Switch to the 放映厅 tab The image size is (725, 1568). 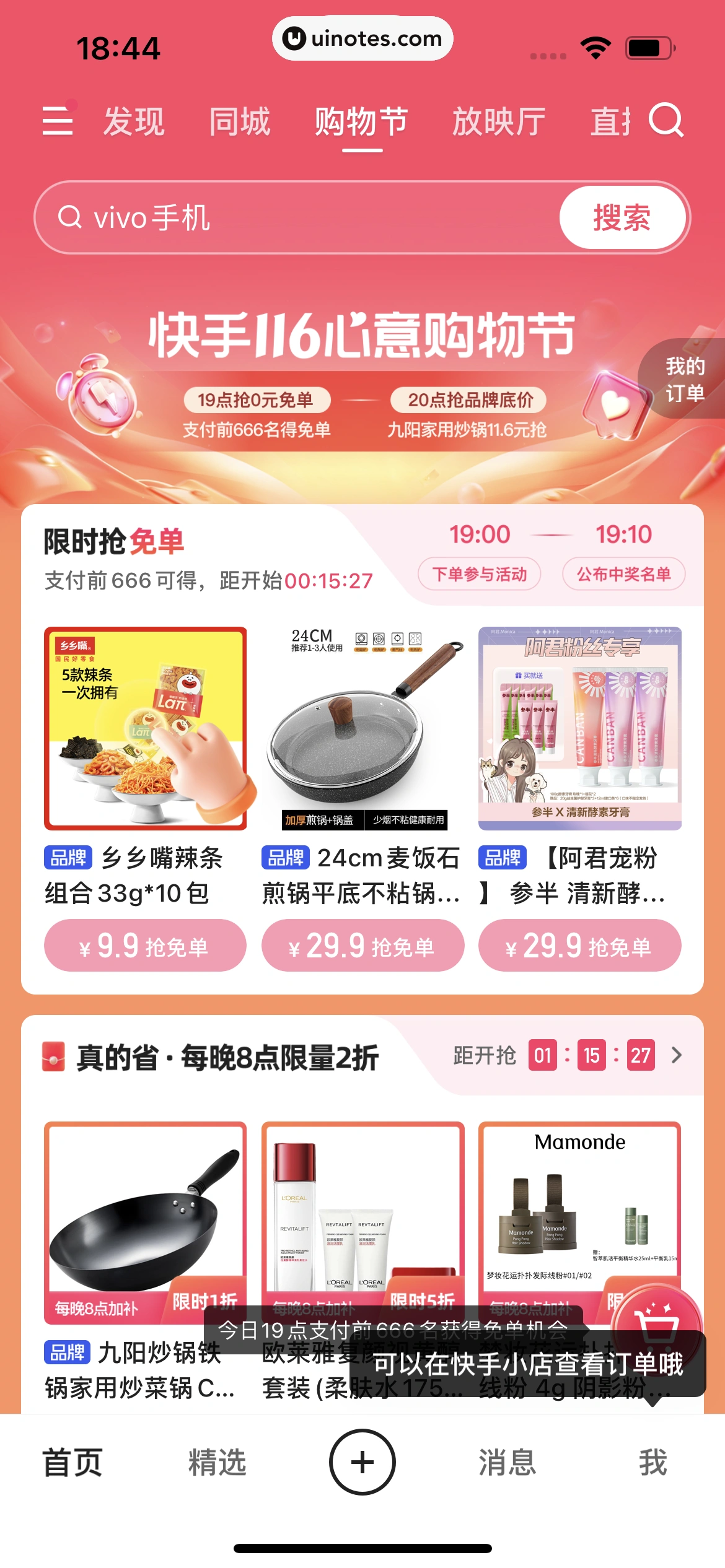point(499,121)
